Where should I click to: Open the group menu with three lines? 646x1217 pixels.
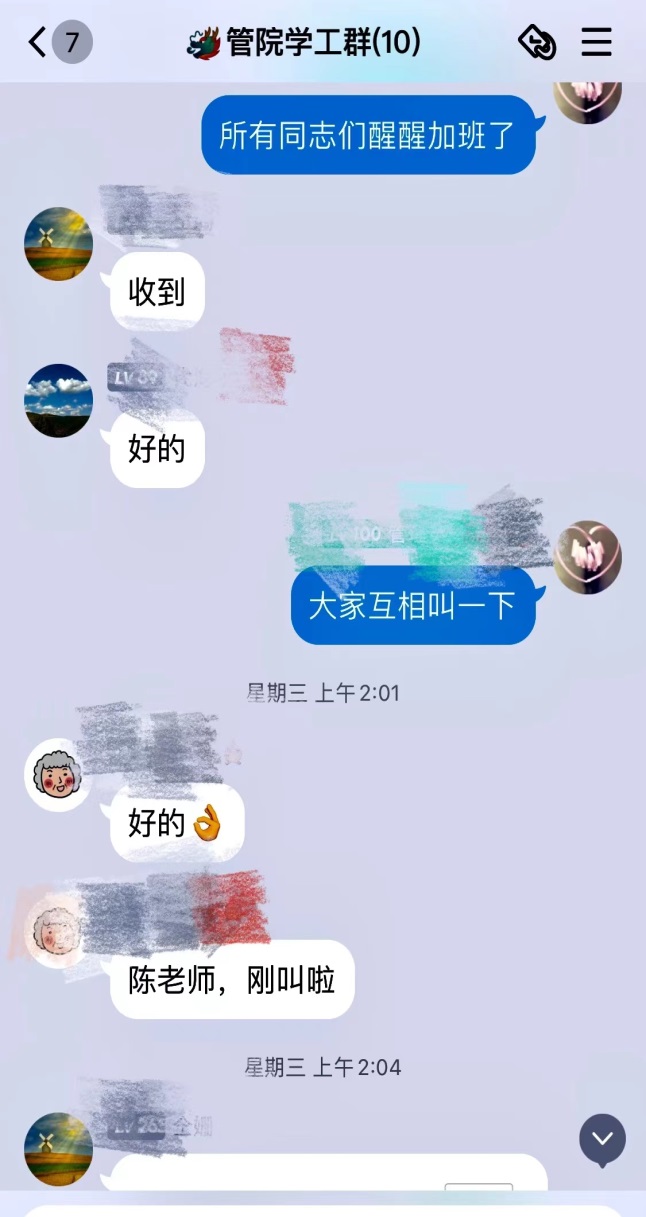(x=596, y=43)
